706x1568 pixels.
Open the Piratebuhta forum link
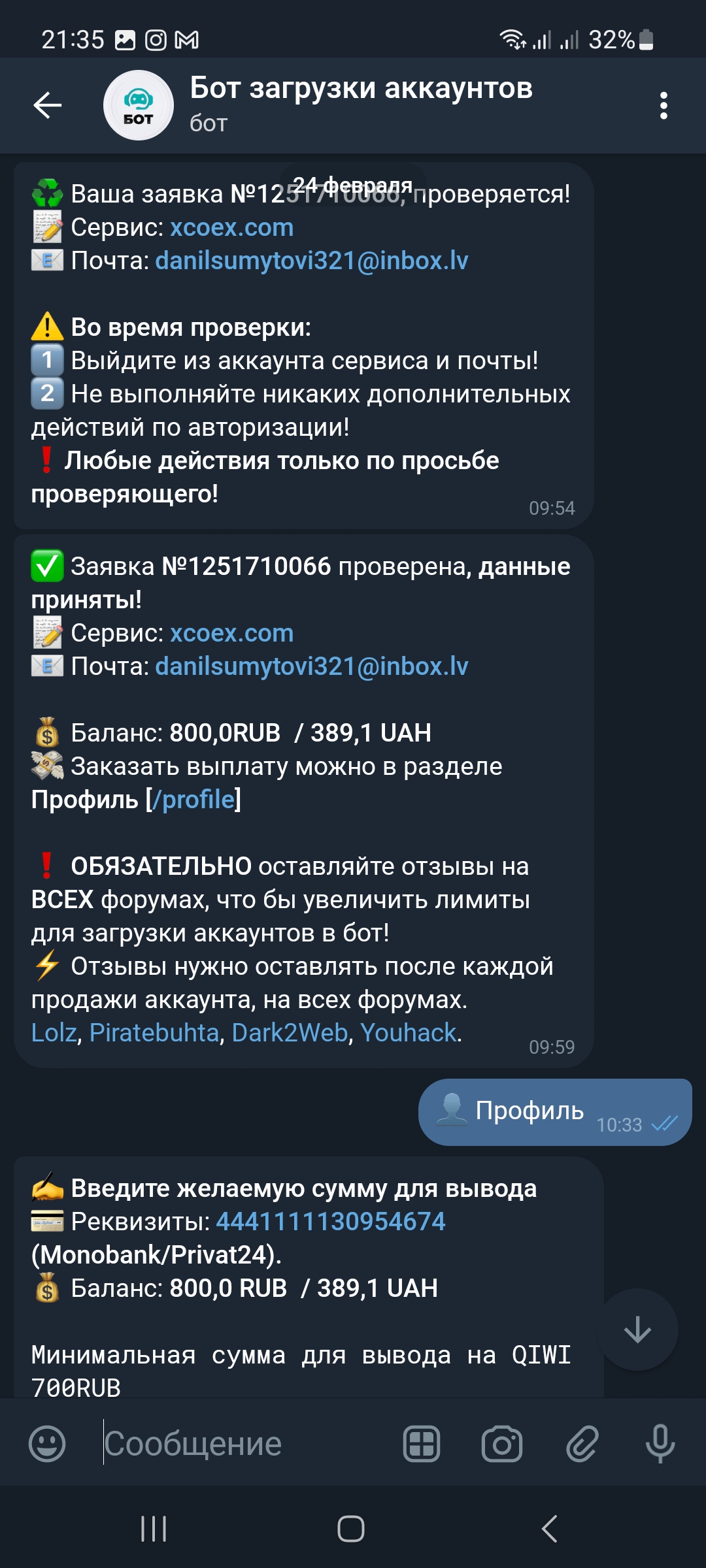[154, 1033]
